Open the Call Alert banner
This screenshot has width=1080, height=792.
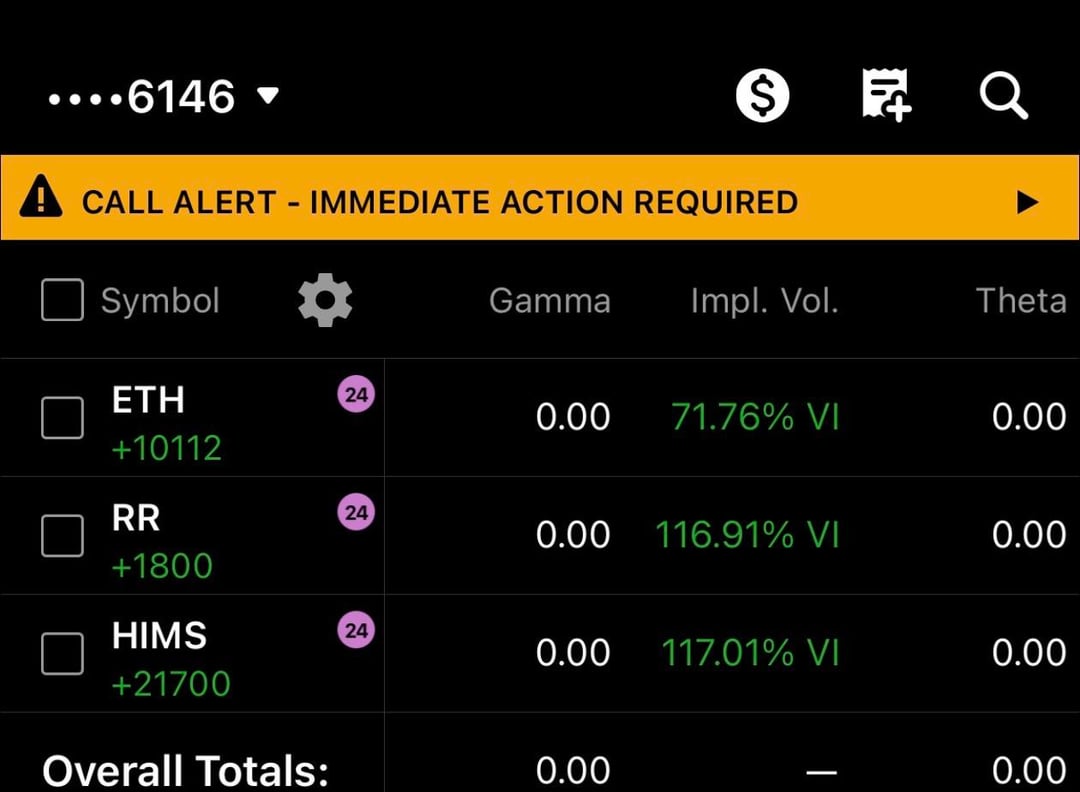[x=540, y=201]
